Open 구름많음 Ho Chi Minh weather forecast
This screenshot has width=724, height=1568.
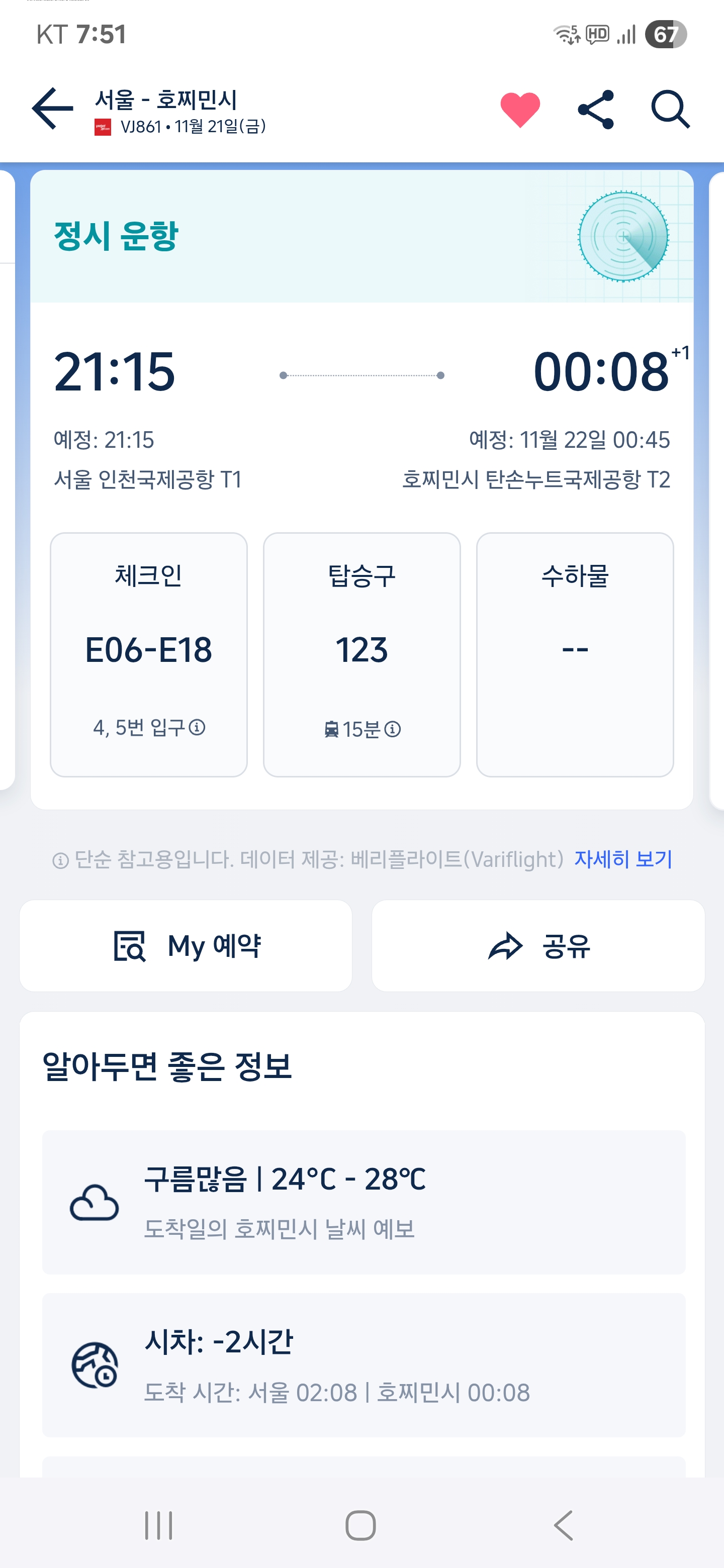coord(364,1202)
